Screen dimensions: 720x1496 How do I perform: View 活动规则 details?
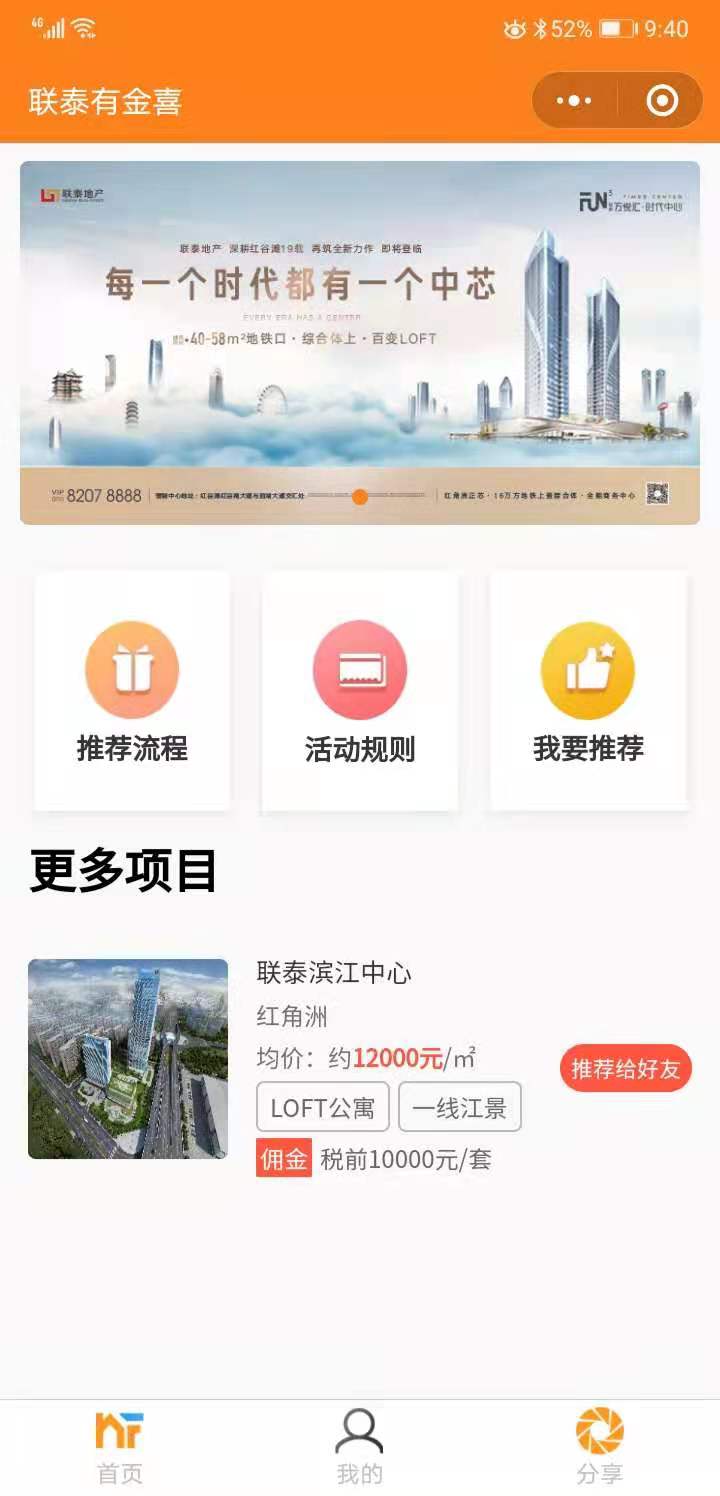pos(360,691)
